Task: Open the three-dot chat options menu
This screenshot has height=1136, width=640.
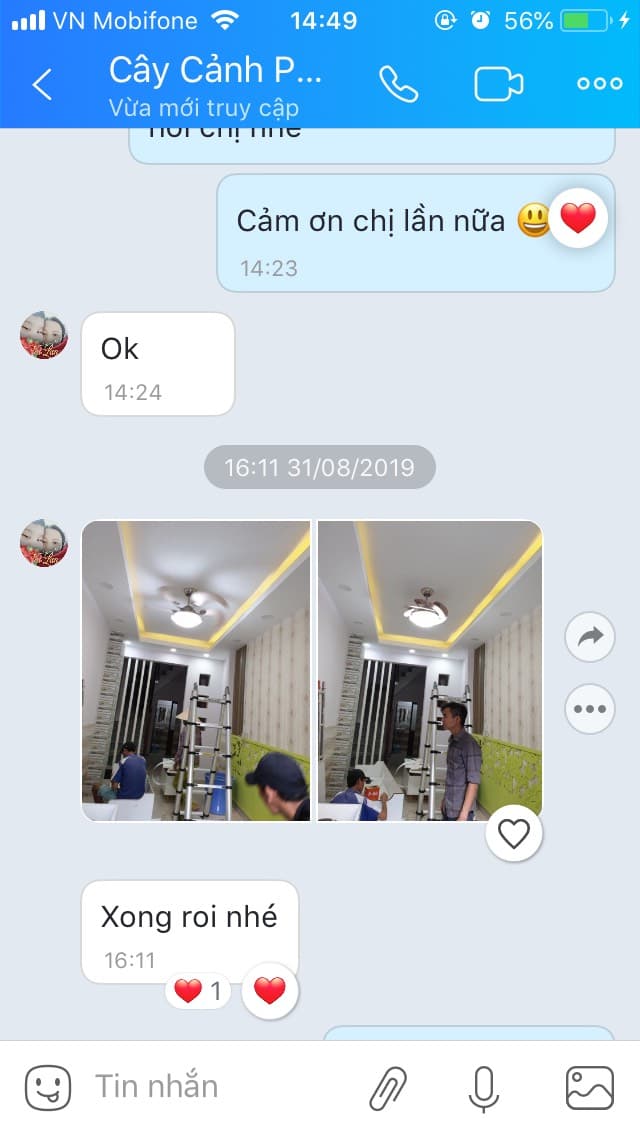Action: coord(600,84)
